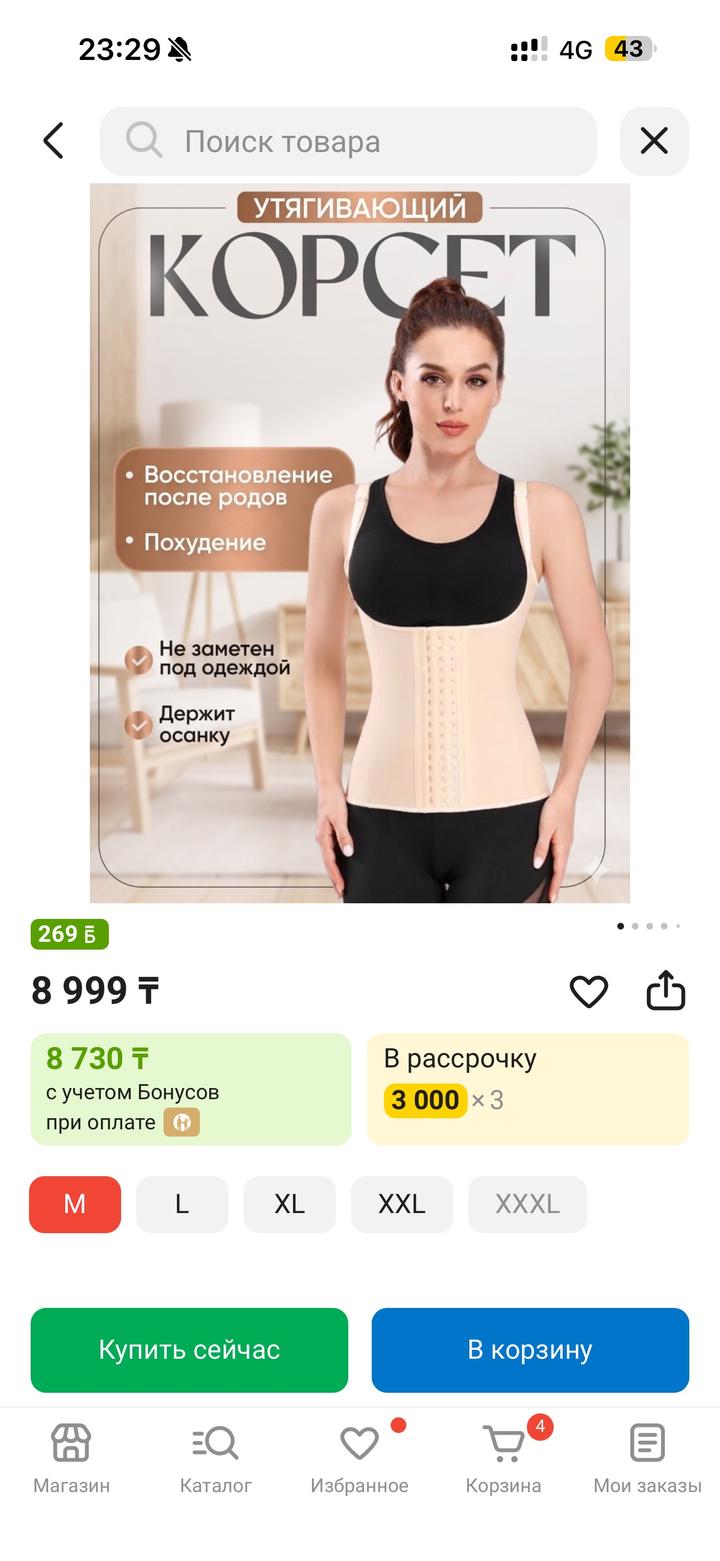Screen dimensions: 720x1561
Task: Pick size XXL
Action: [x=402, y=1204]
